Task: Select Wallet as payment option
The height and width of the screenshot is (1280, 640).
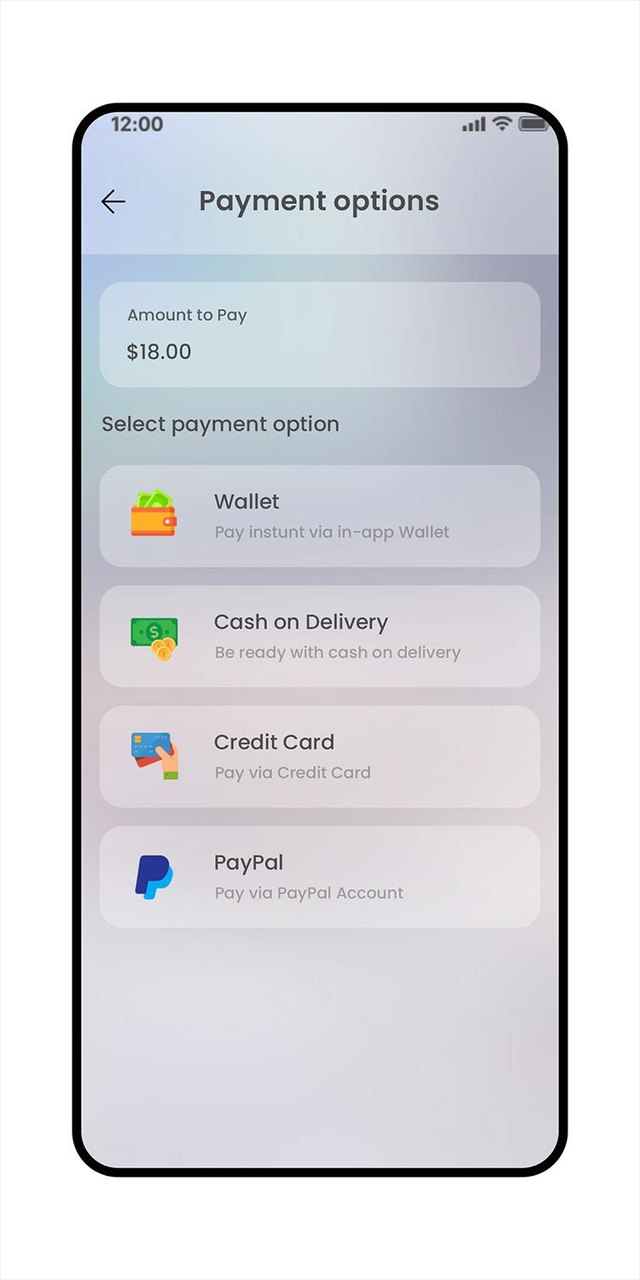Action: [x=319, y=516]
